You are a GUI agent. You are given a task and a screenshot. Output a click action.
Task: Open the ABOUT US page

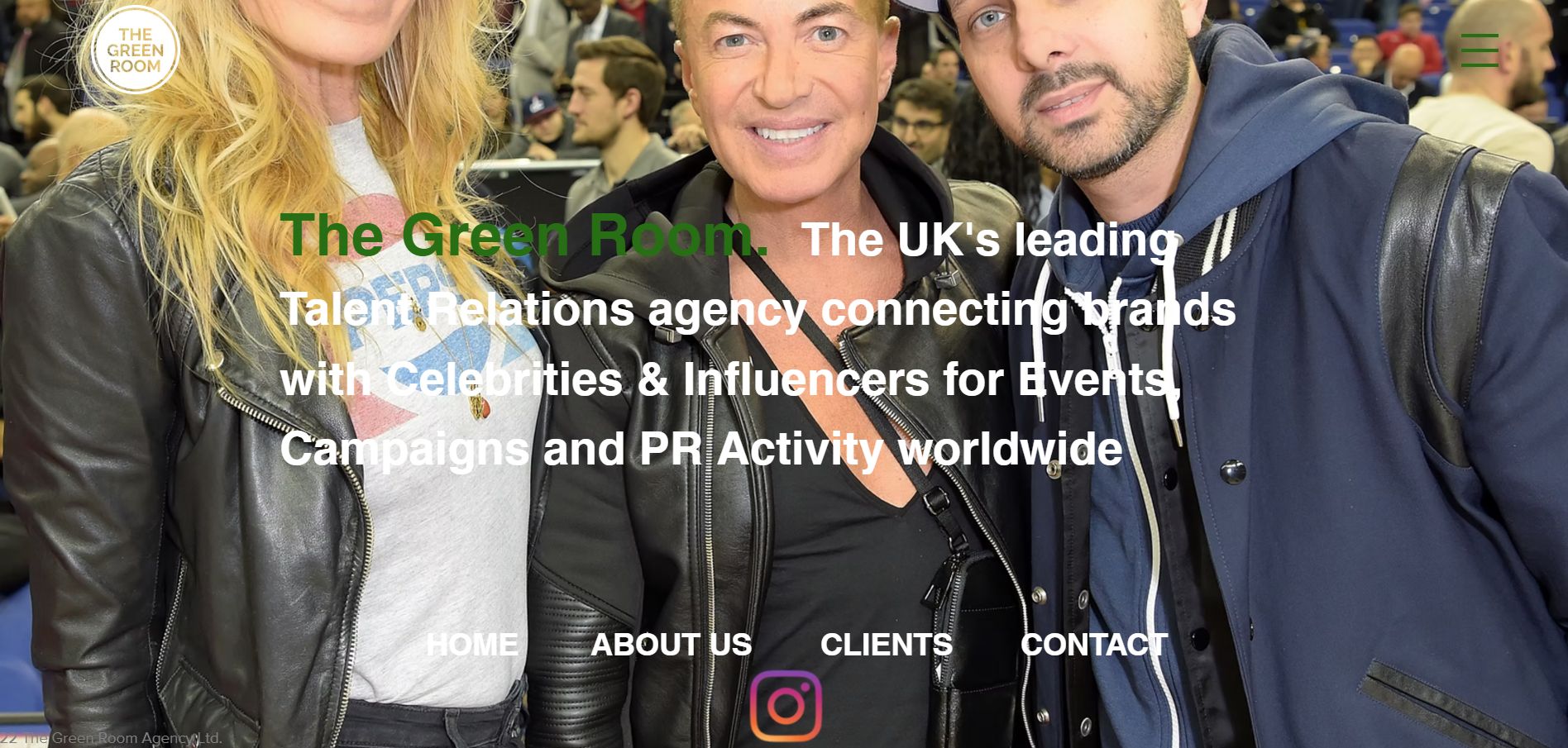point(671,645)
